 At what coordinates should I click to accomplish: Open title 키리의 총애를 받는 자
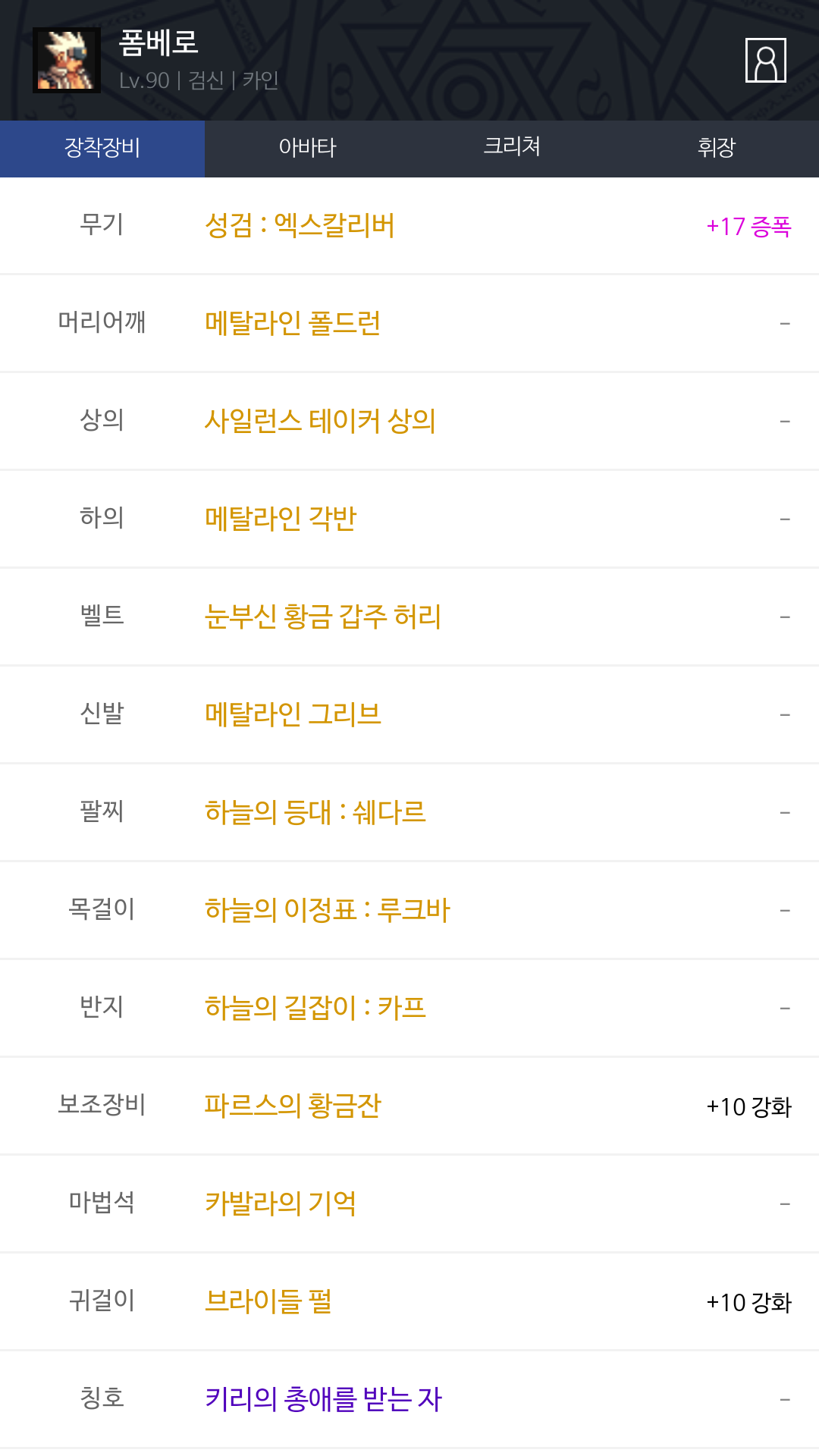tap(323, 1399)
